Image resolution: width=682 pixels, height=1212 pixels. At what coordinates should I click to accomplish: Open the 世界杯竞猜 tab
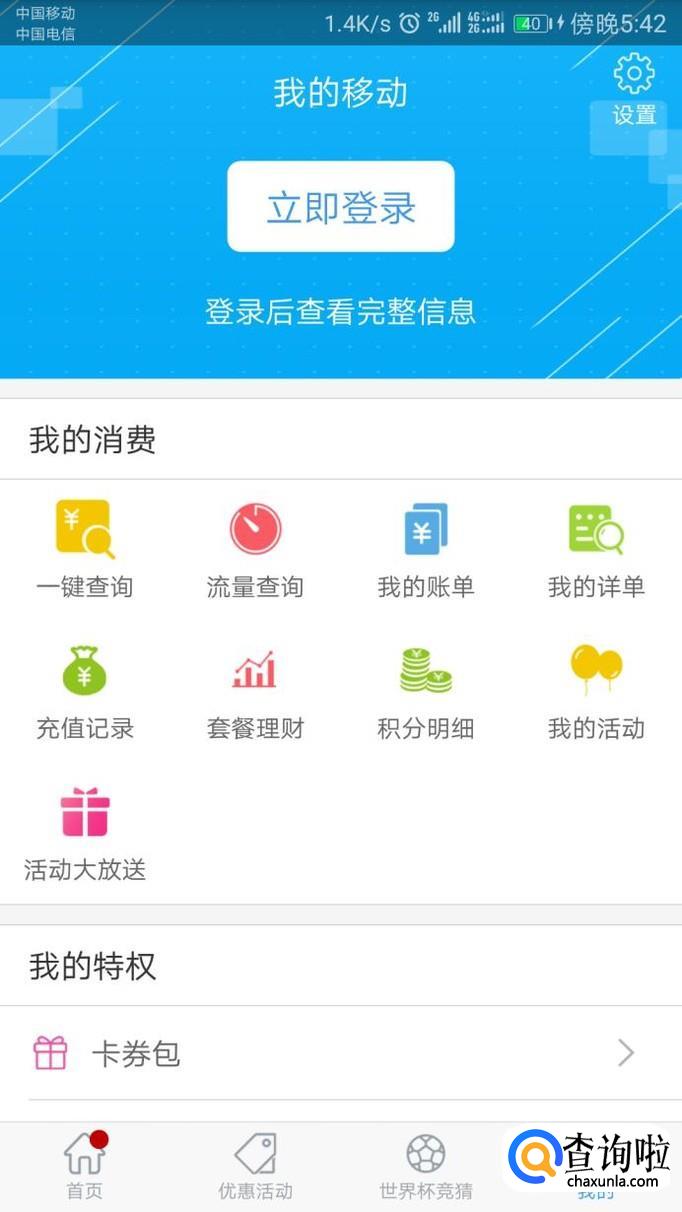coord(426,1166)
